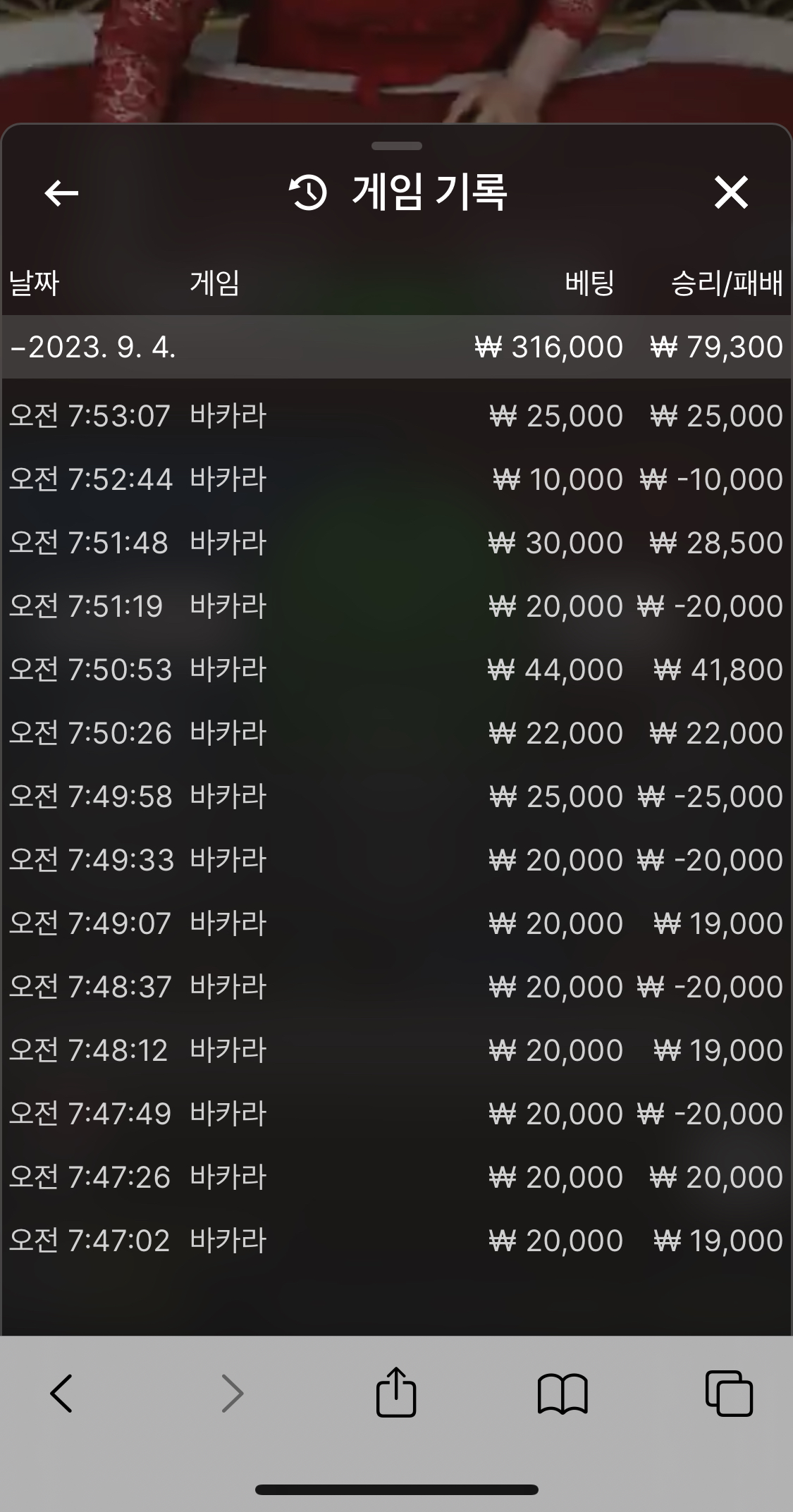793x1512 pixels.
Task: Open the 오전 7:53:07 바카라 record
Action: point(396,416)
